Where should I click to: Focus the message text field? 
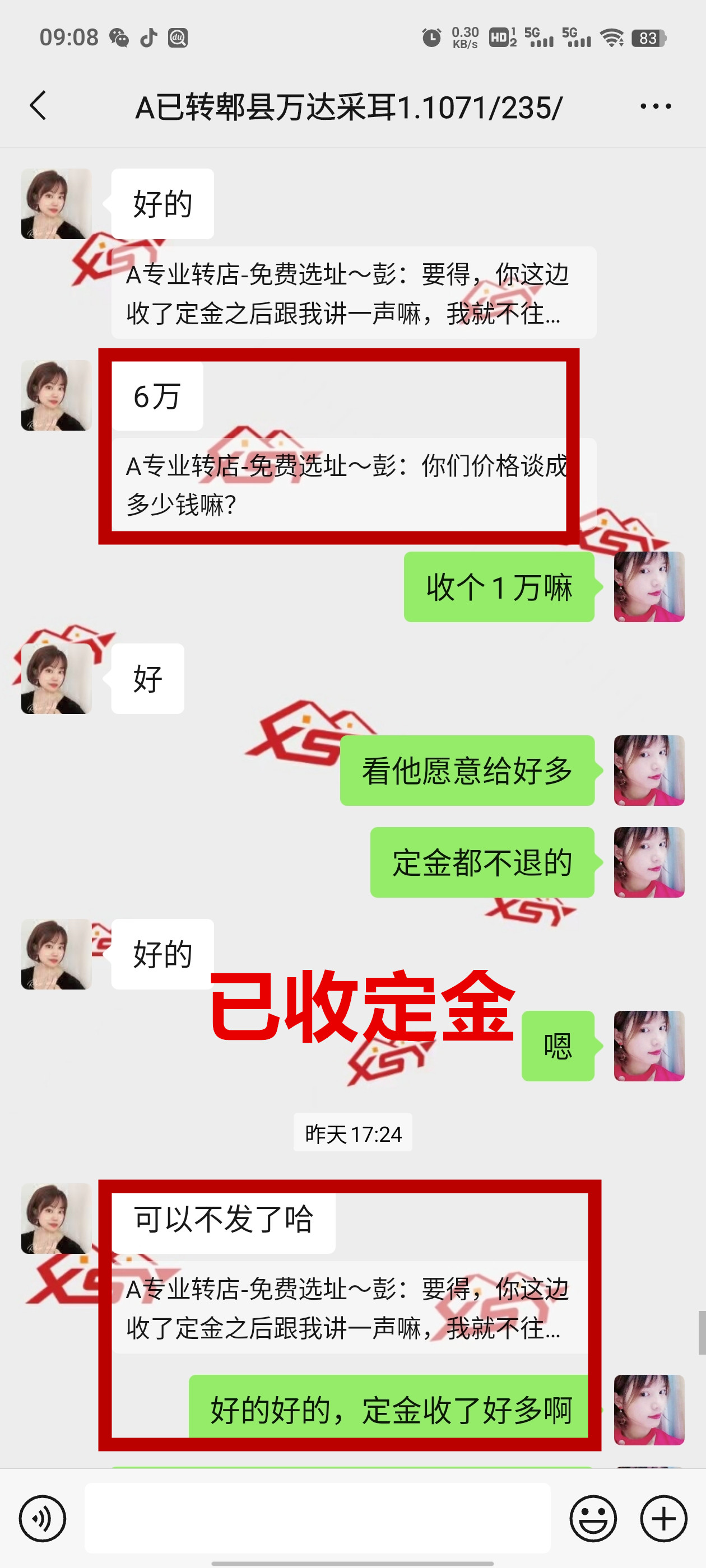(x=317, y=1518)
